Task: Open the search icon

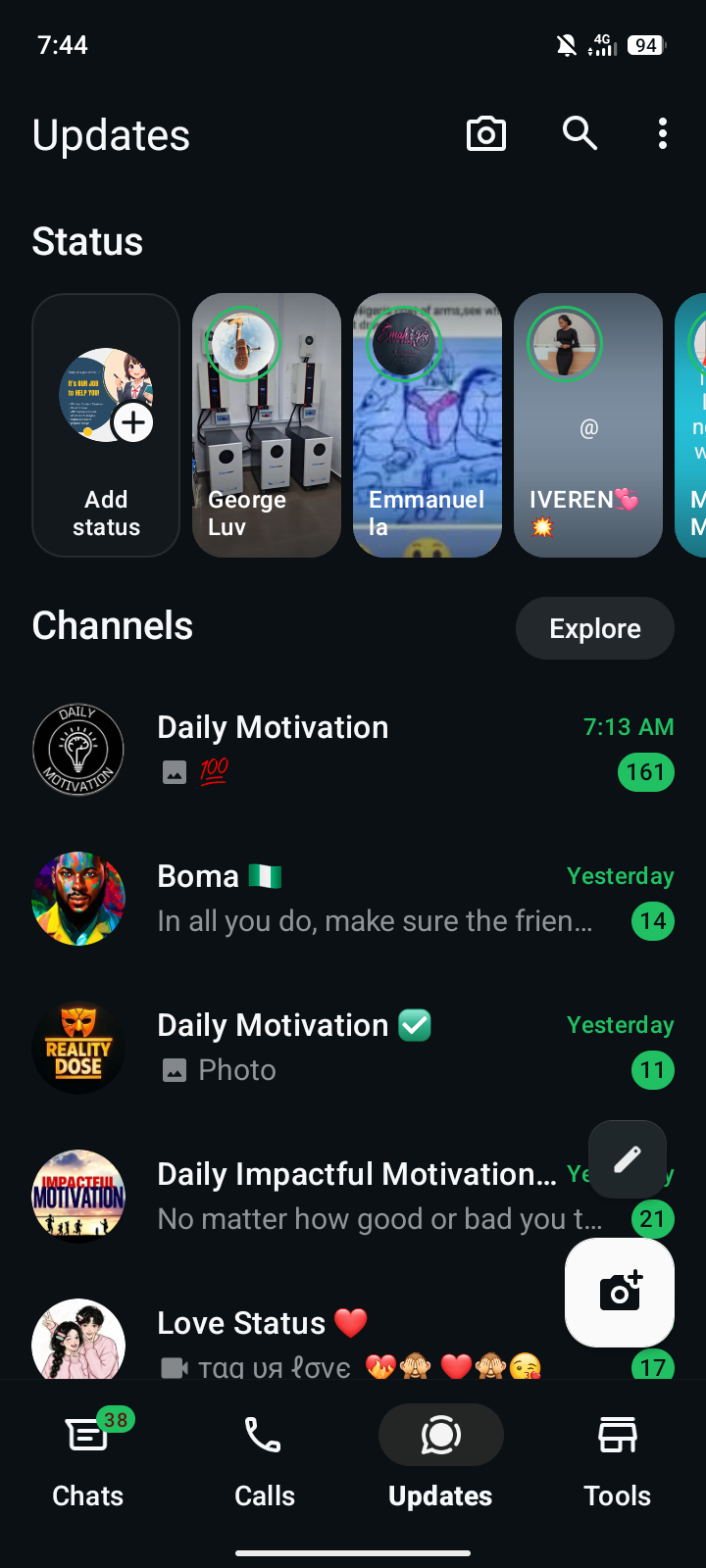Action: (580, 133)
